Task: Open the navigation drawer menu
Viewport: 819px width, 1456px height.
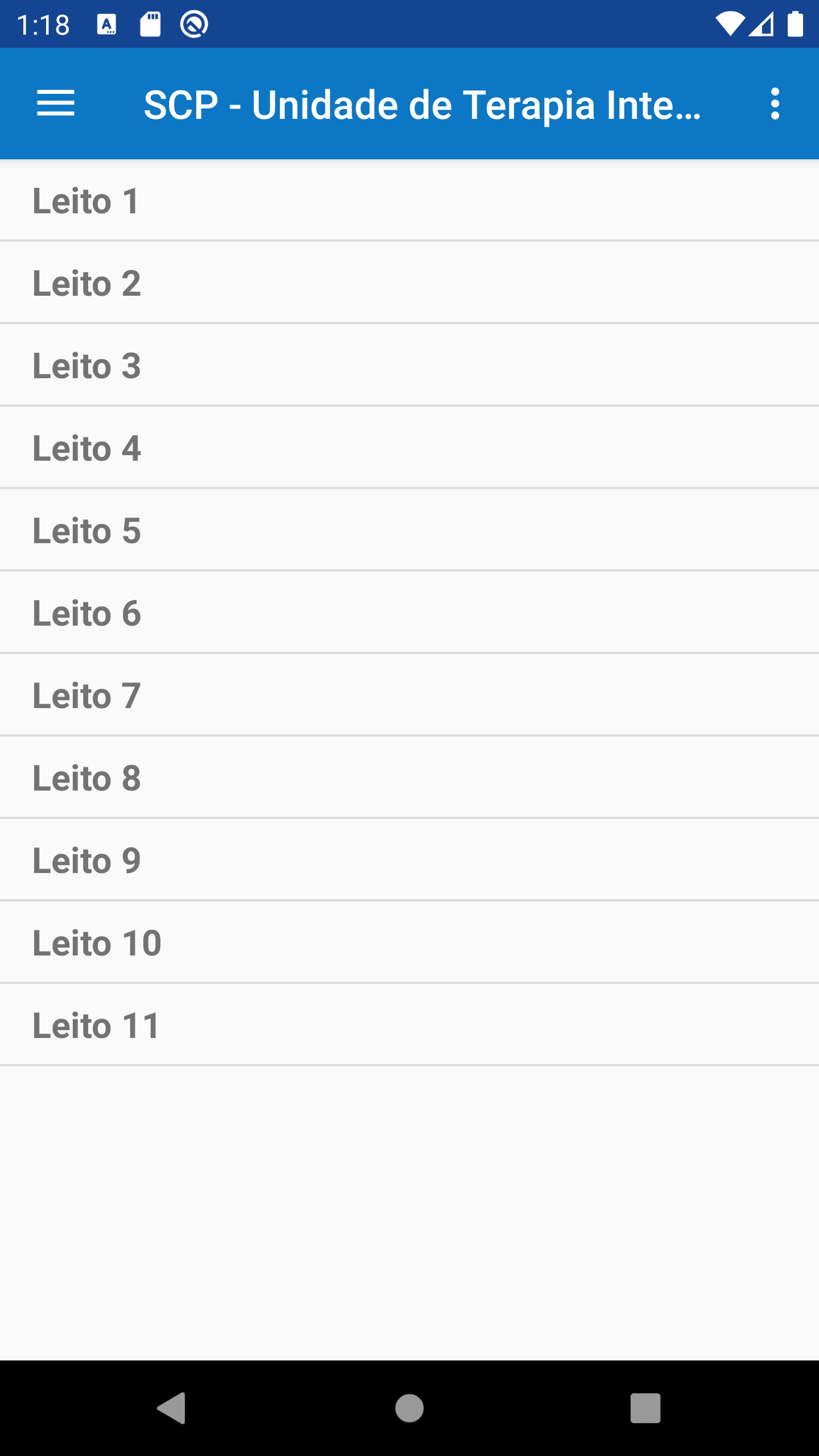Action: point(56,104)
